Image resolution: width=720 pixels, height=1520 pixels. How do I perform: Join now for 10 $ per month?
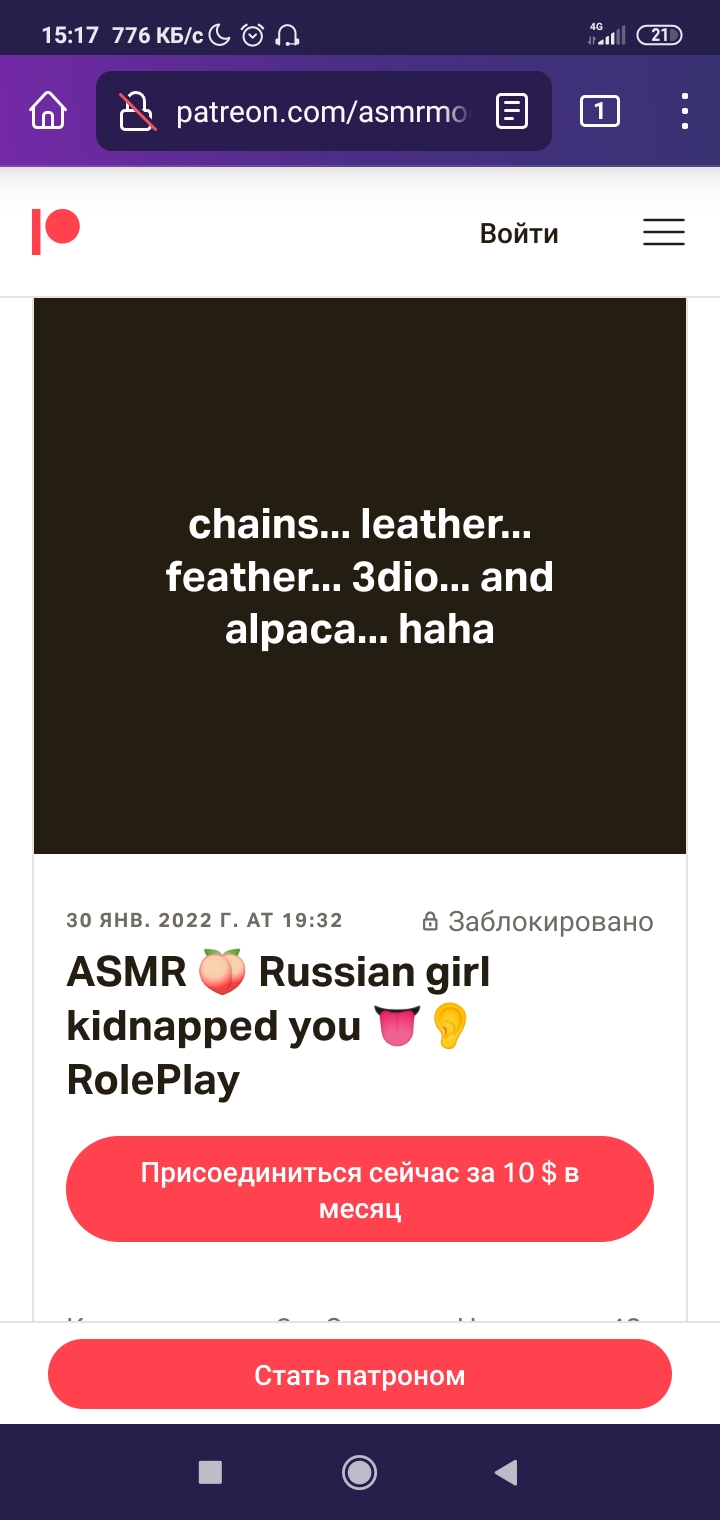[x=360, y=1189]
